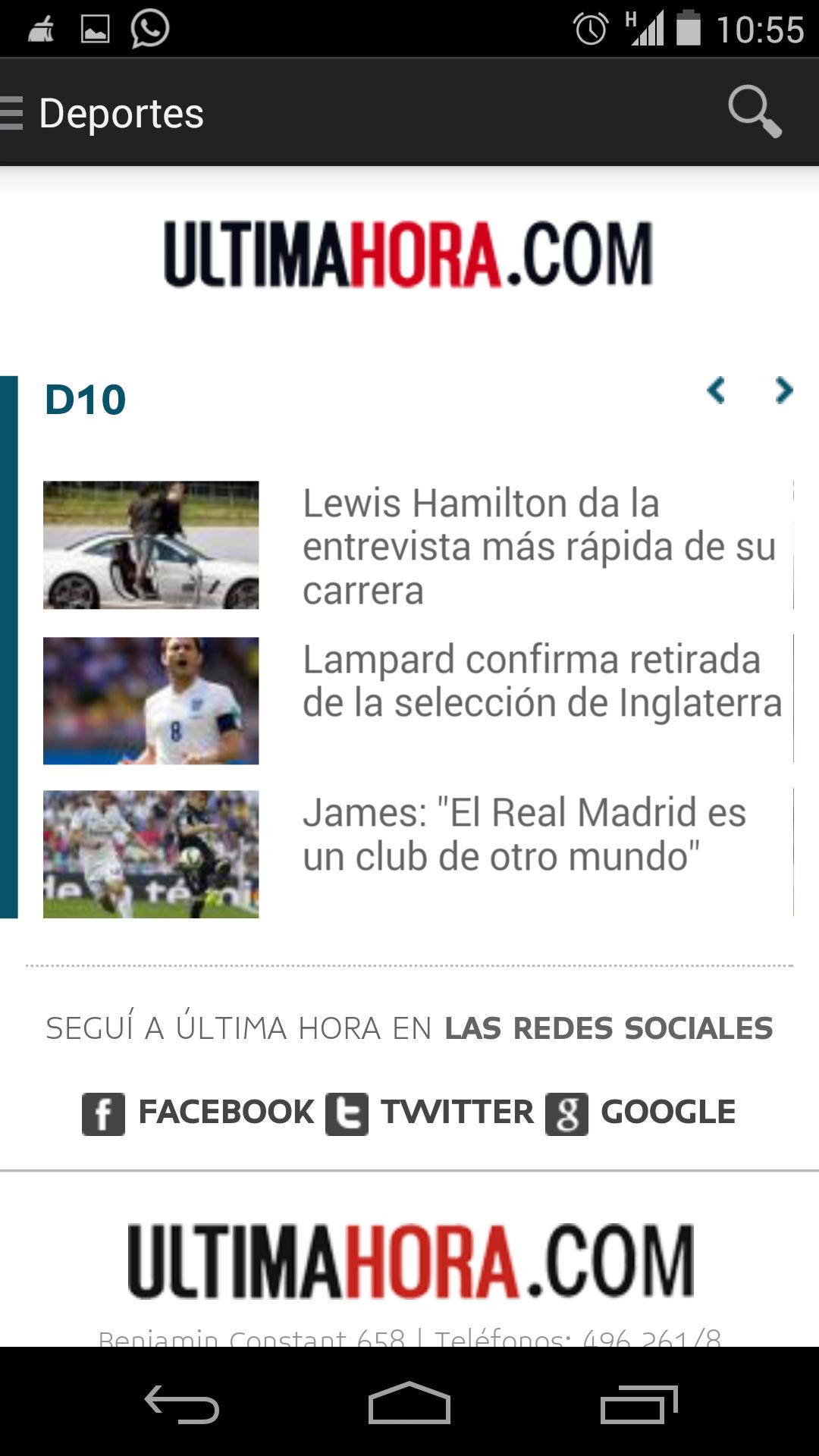Go to the Android home screen

point(409,1404)
